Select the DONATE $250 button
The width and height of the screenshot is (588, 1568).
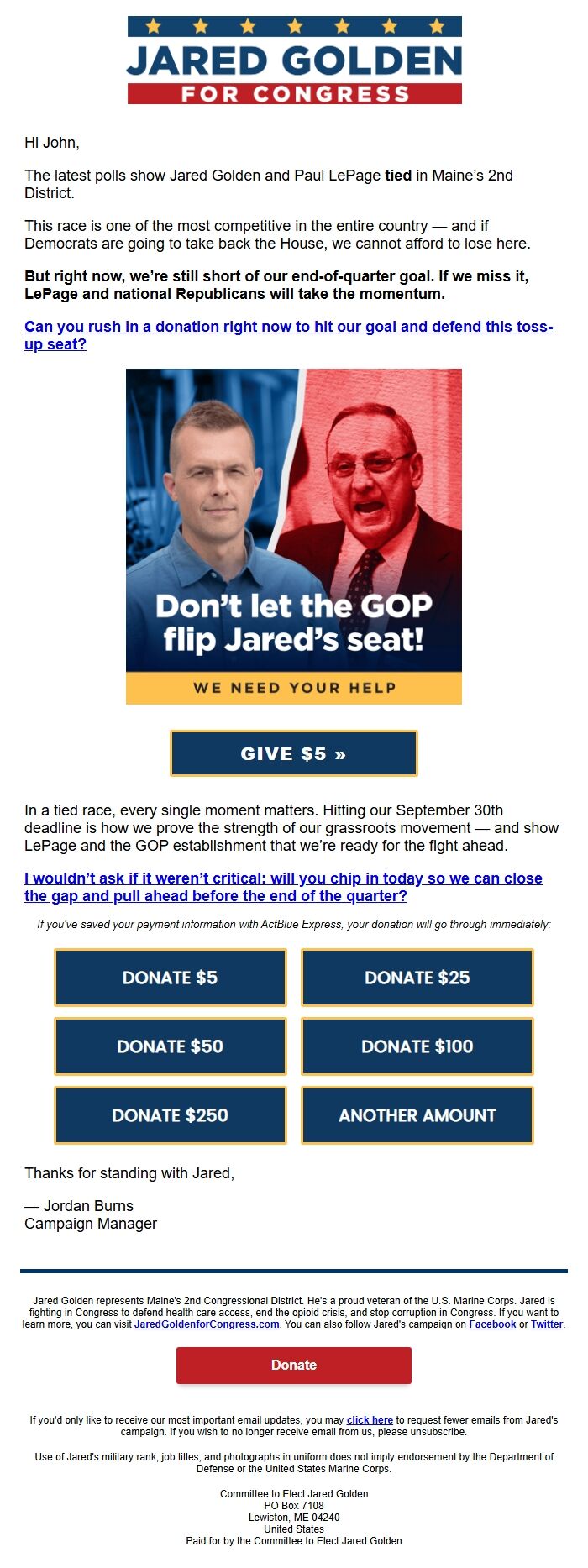[x=171, y=1115]
